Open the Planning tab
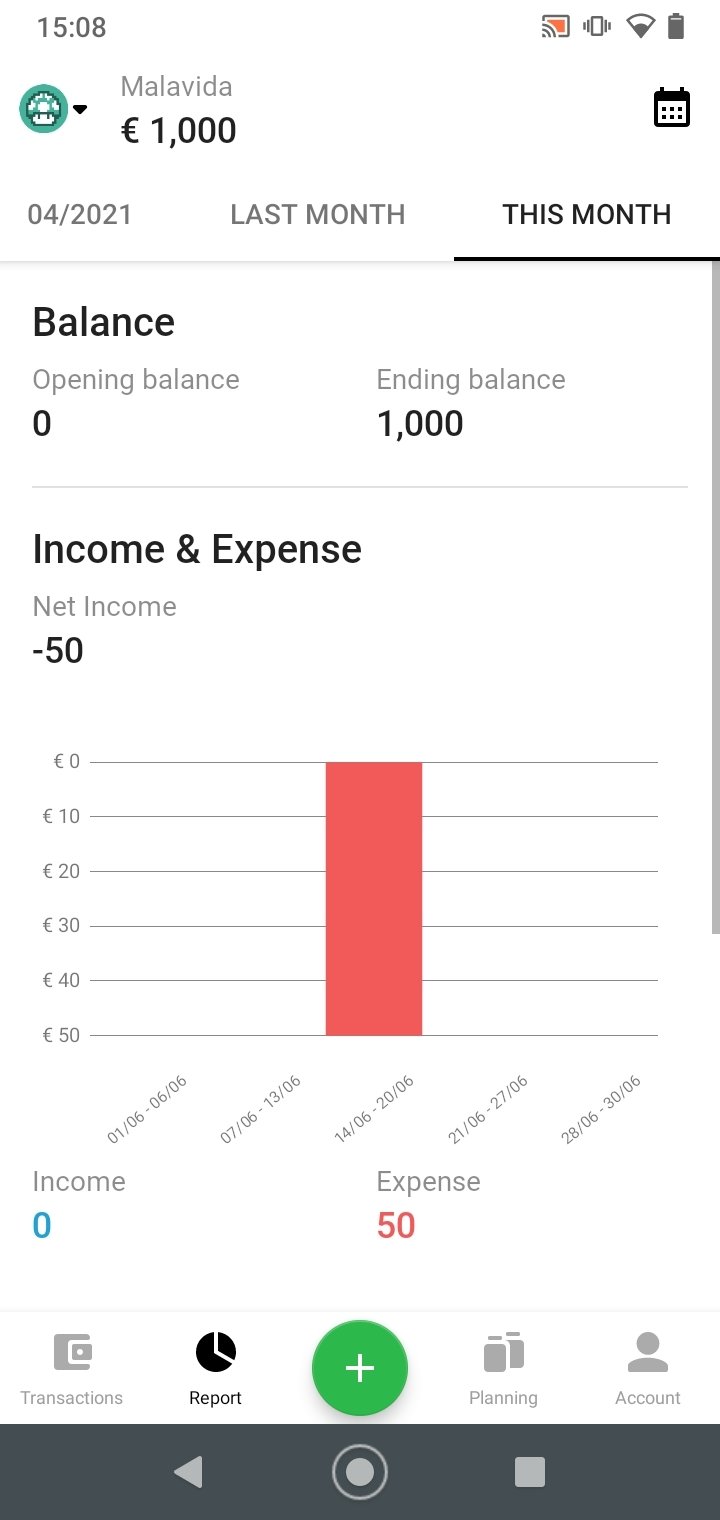This screenshot has width=720, height=1520. click(503, 1368)
